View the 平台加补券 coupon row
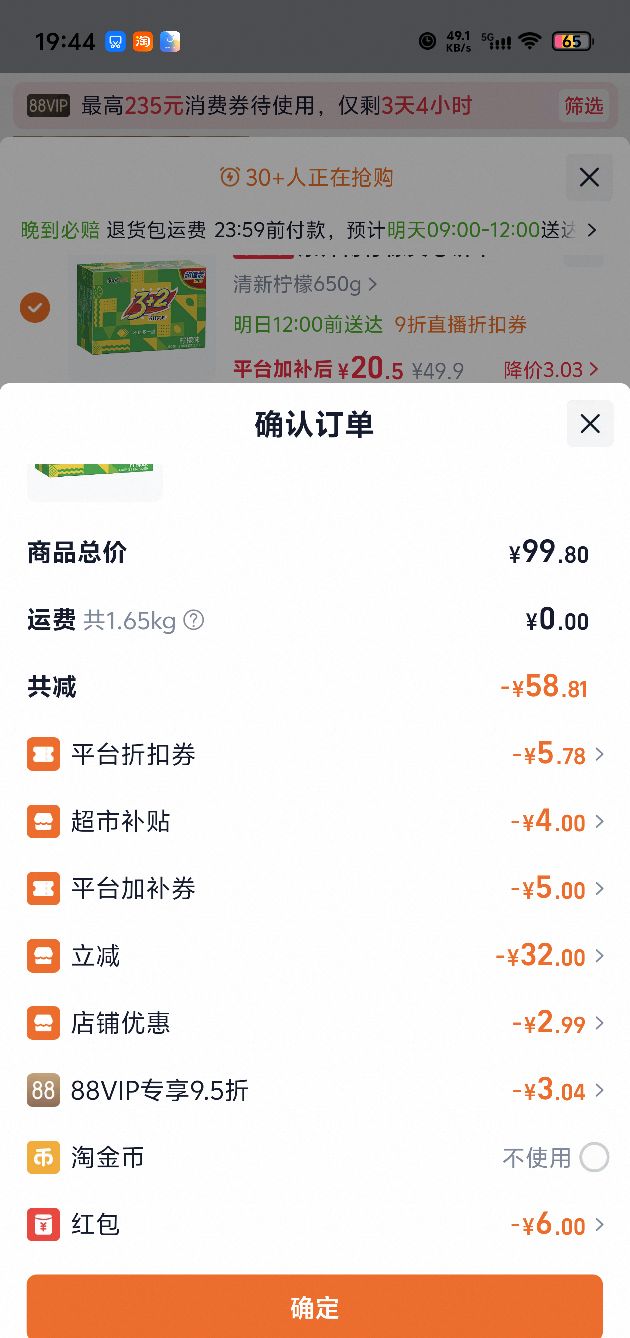630x1338 pixels. (x=315, y=888)
